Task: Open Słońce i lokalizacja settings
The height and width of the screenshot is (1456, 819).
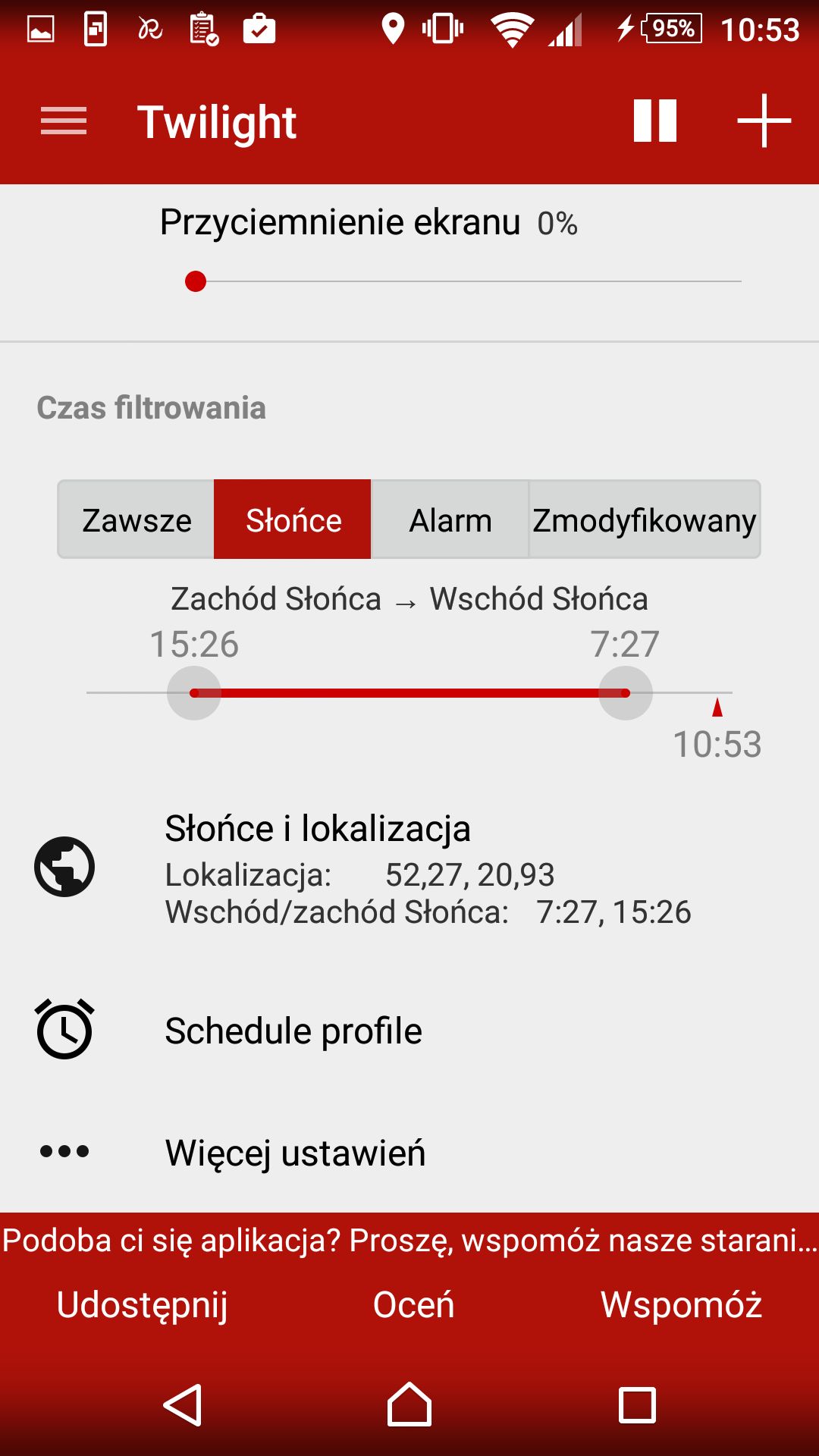Action: coord(409,868)
